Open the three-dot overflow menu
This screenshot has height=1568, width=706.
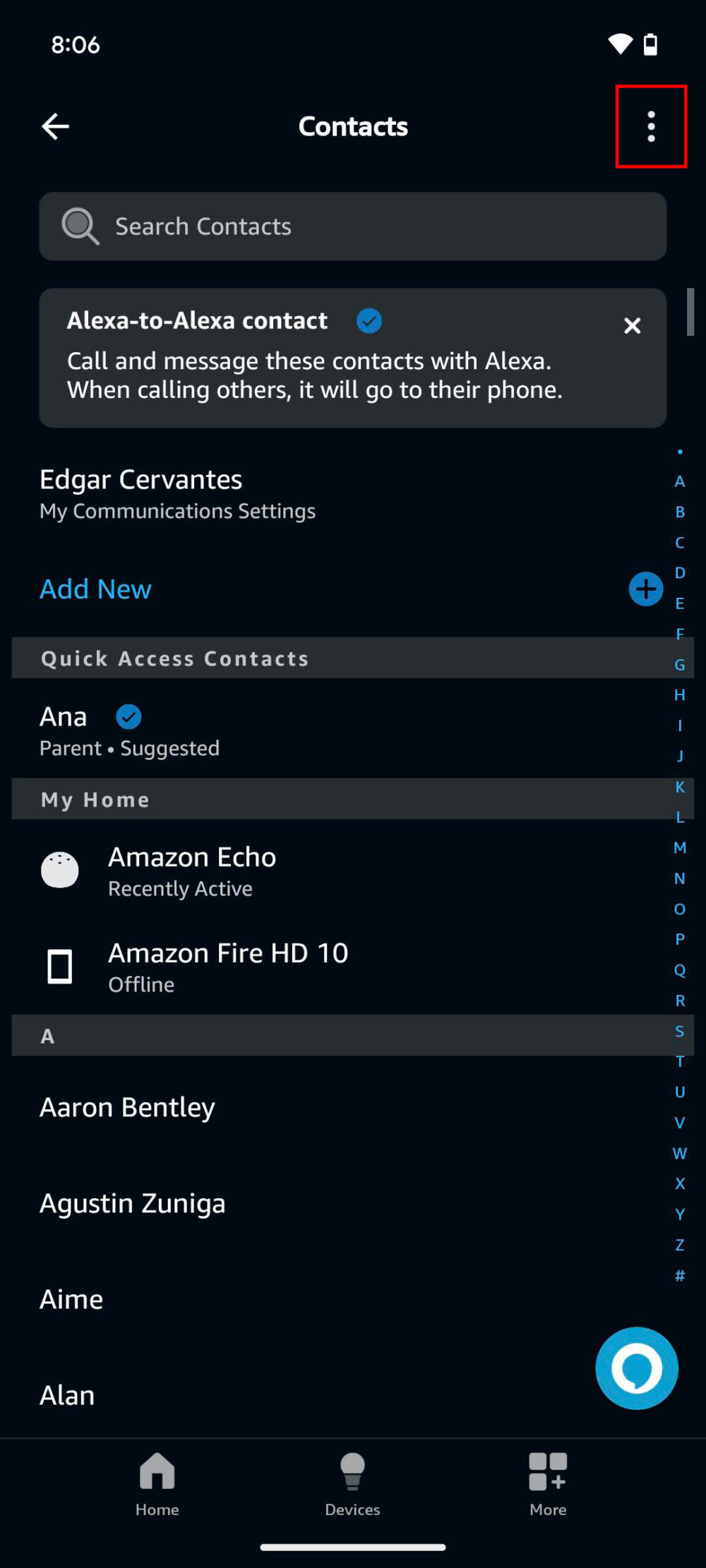[650, 127]
